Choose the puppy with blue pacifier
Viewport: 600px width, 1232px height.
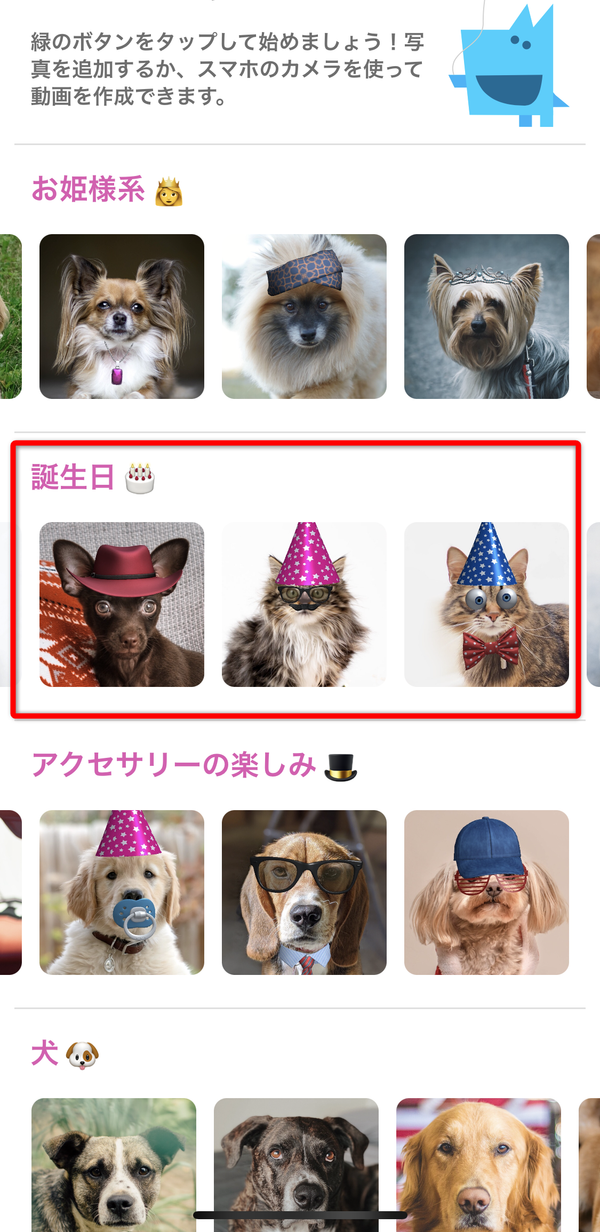pos(122,892)
